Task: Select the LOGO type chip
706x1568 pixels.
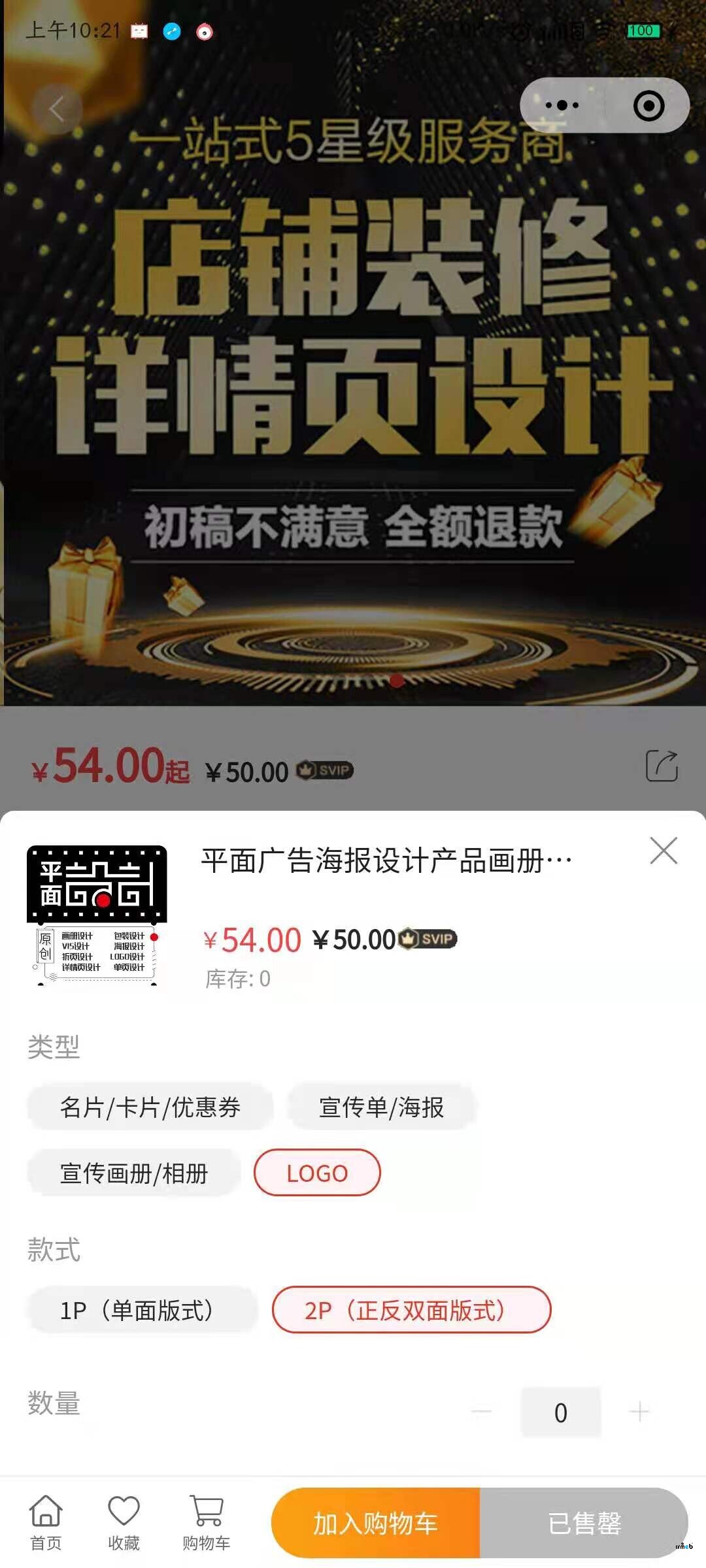Action: pyautogui.click(x=317, y=1173)
